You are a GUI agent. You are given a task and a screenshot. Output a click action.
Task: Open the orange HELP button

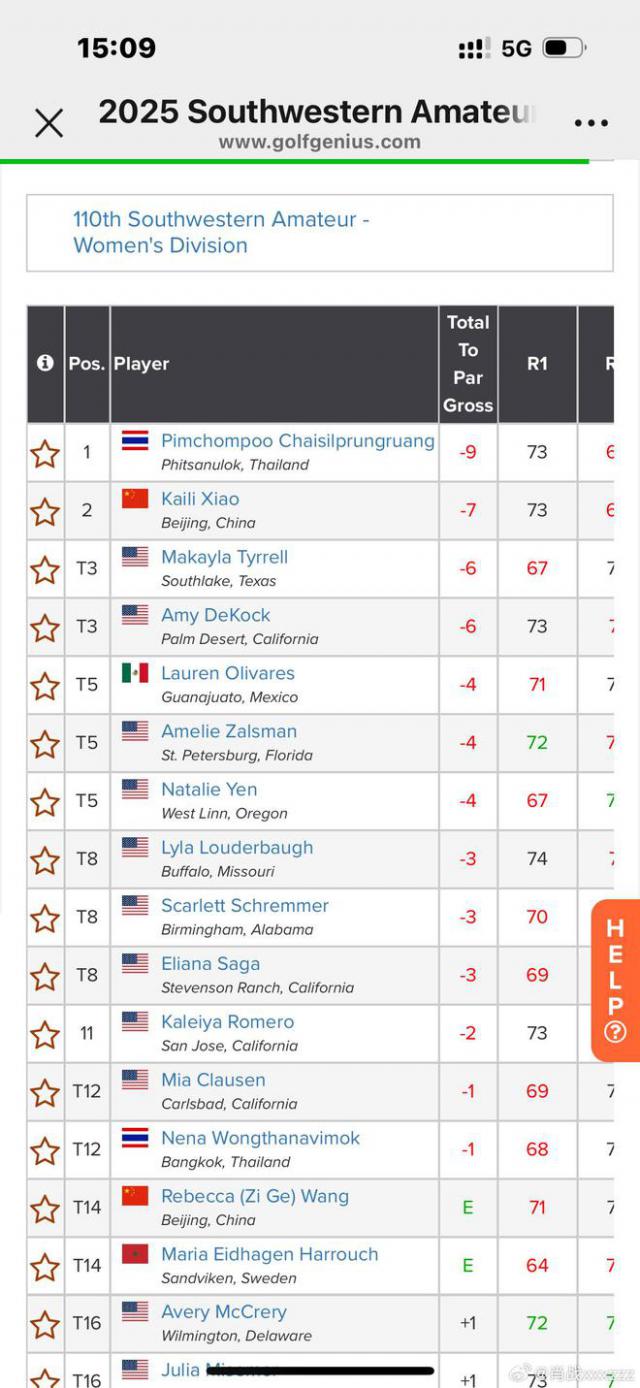pos(615,980)
